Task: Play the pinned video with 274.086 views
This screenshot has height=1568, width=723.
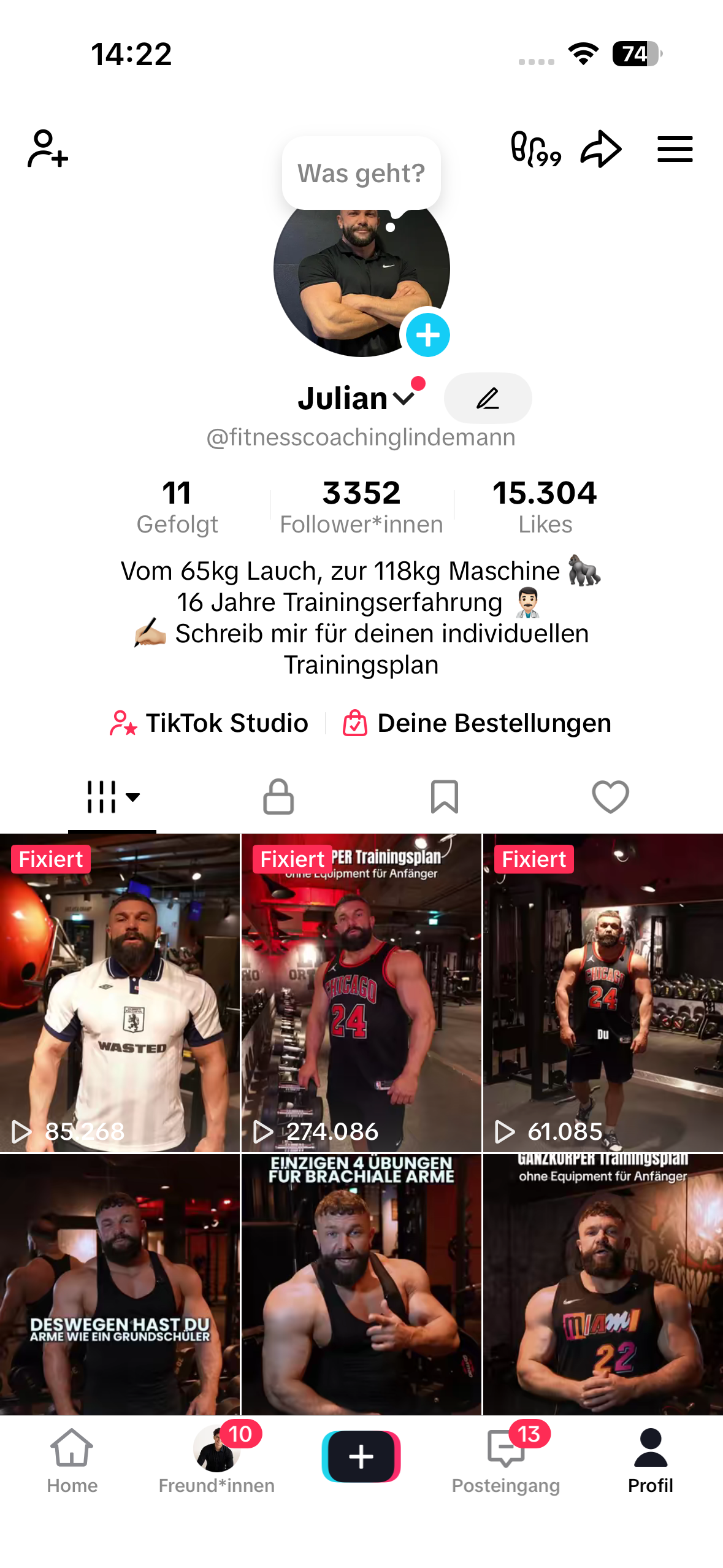Action: pyautogui.click(x=361, y=993)
